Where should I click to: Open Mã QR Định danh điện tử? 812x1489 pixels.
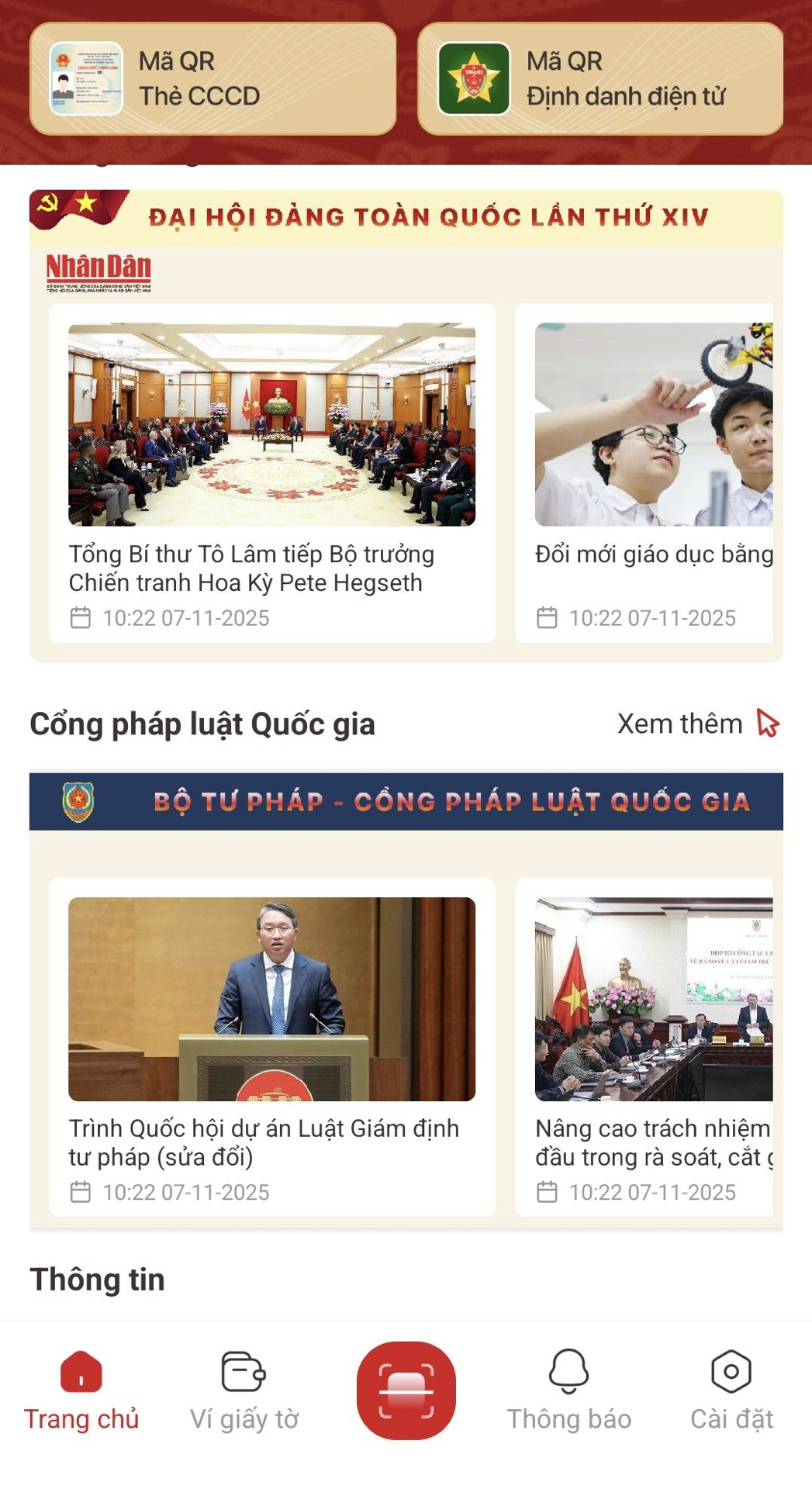(x=599, y=79)
